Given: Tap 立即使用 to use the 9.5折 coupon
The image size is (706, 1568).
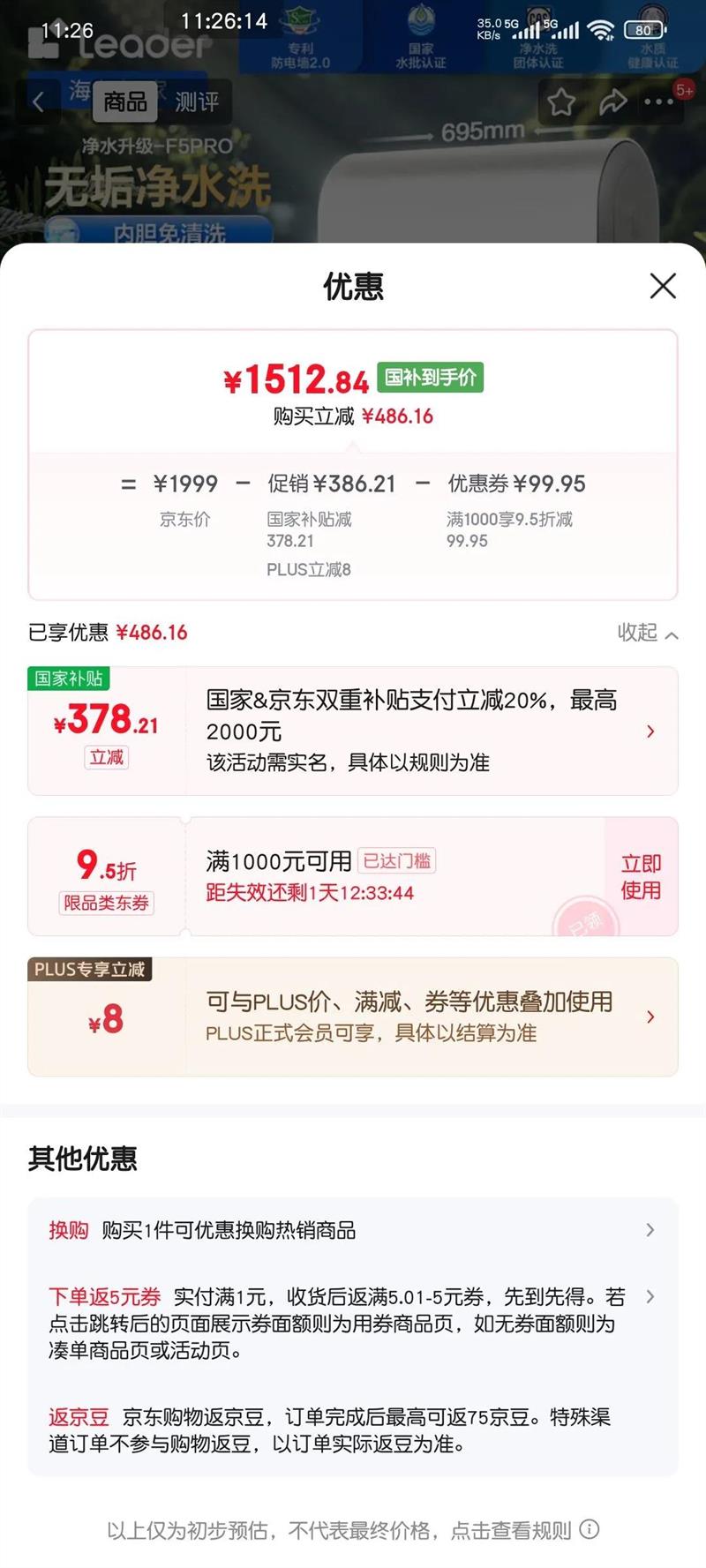Looking at the screenshot, I should (x=641, y=875).
